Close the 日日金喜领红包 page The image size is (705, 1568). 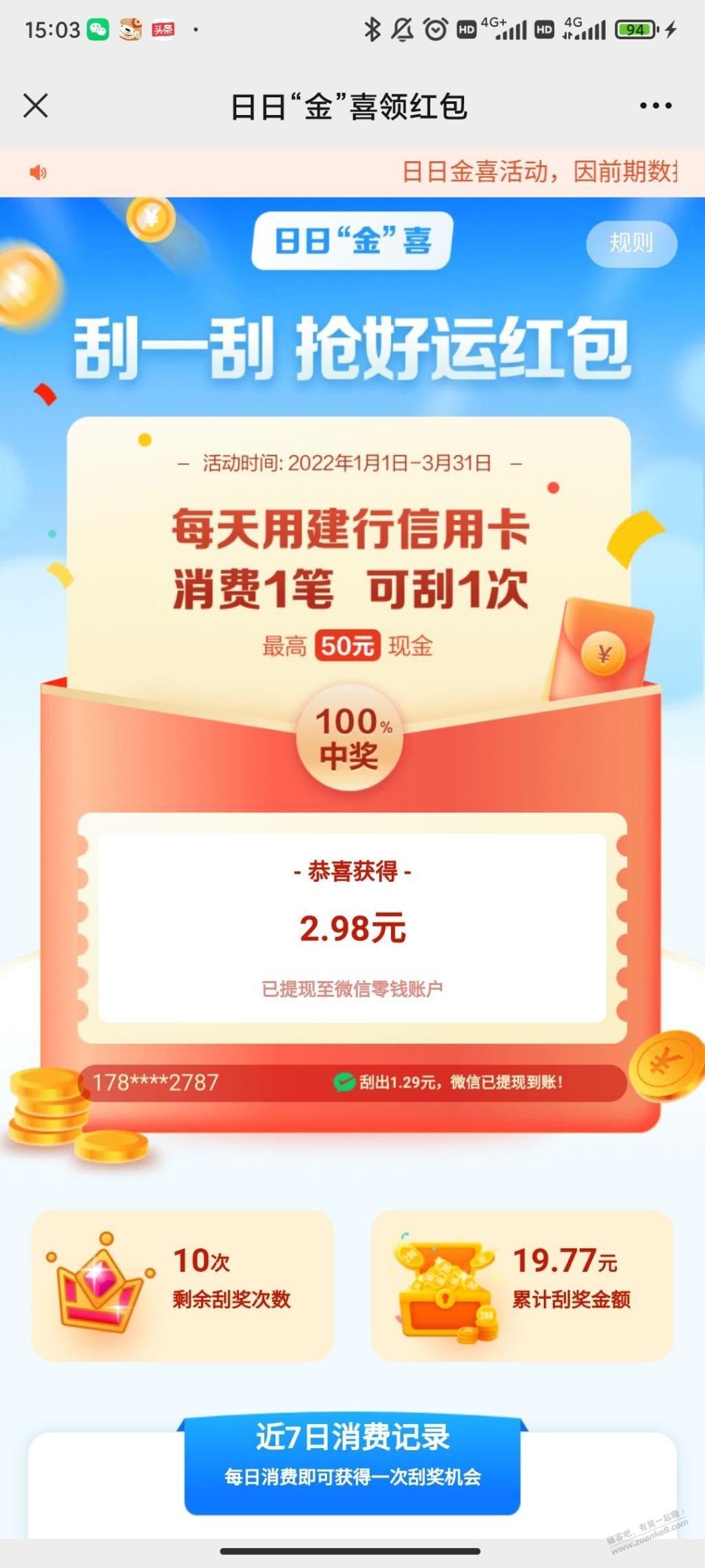36,106
